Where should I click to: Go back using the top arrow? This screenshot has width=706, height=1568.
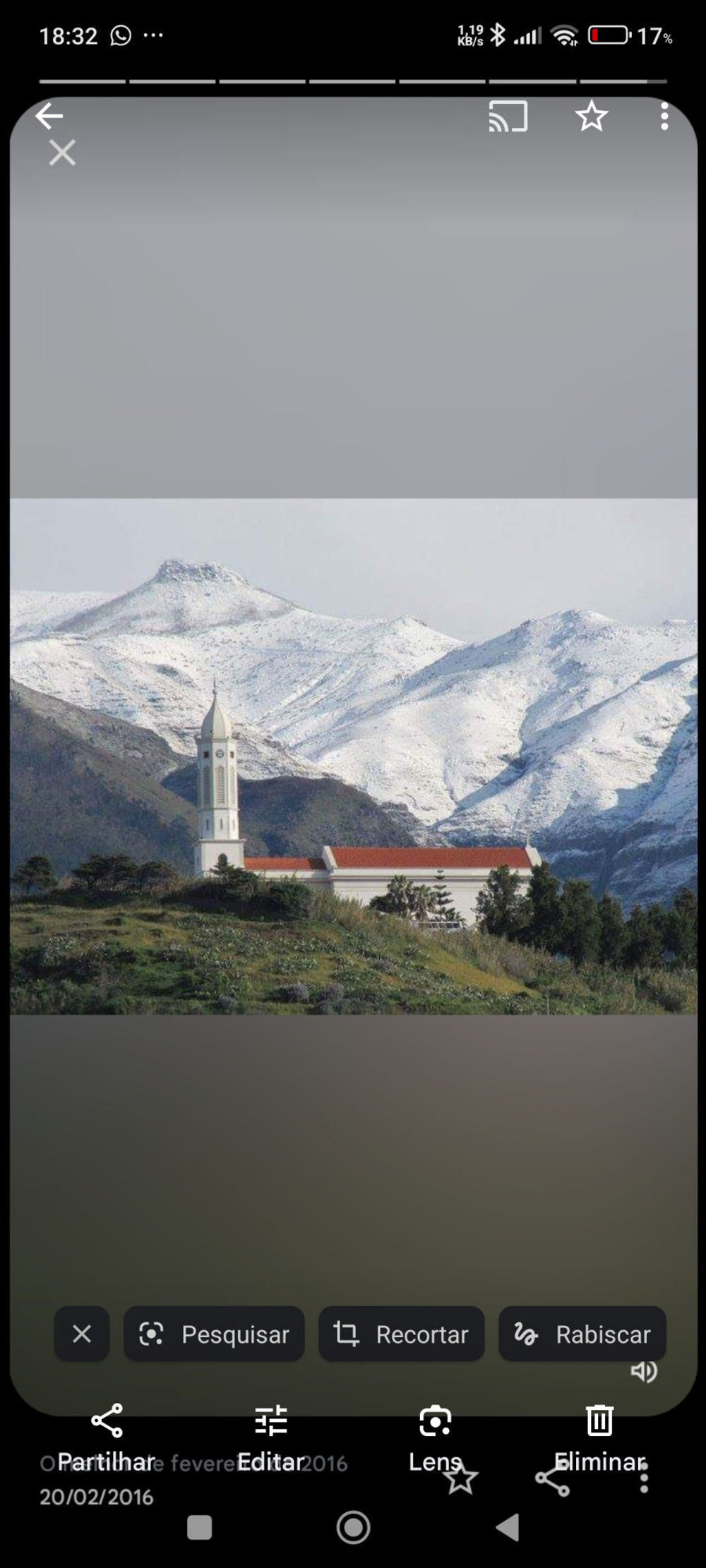tap(49, 116)
